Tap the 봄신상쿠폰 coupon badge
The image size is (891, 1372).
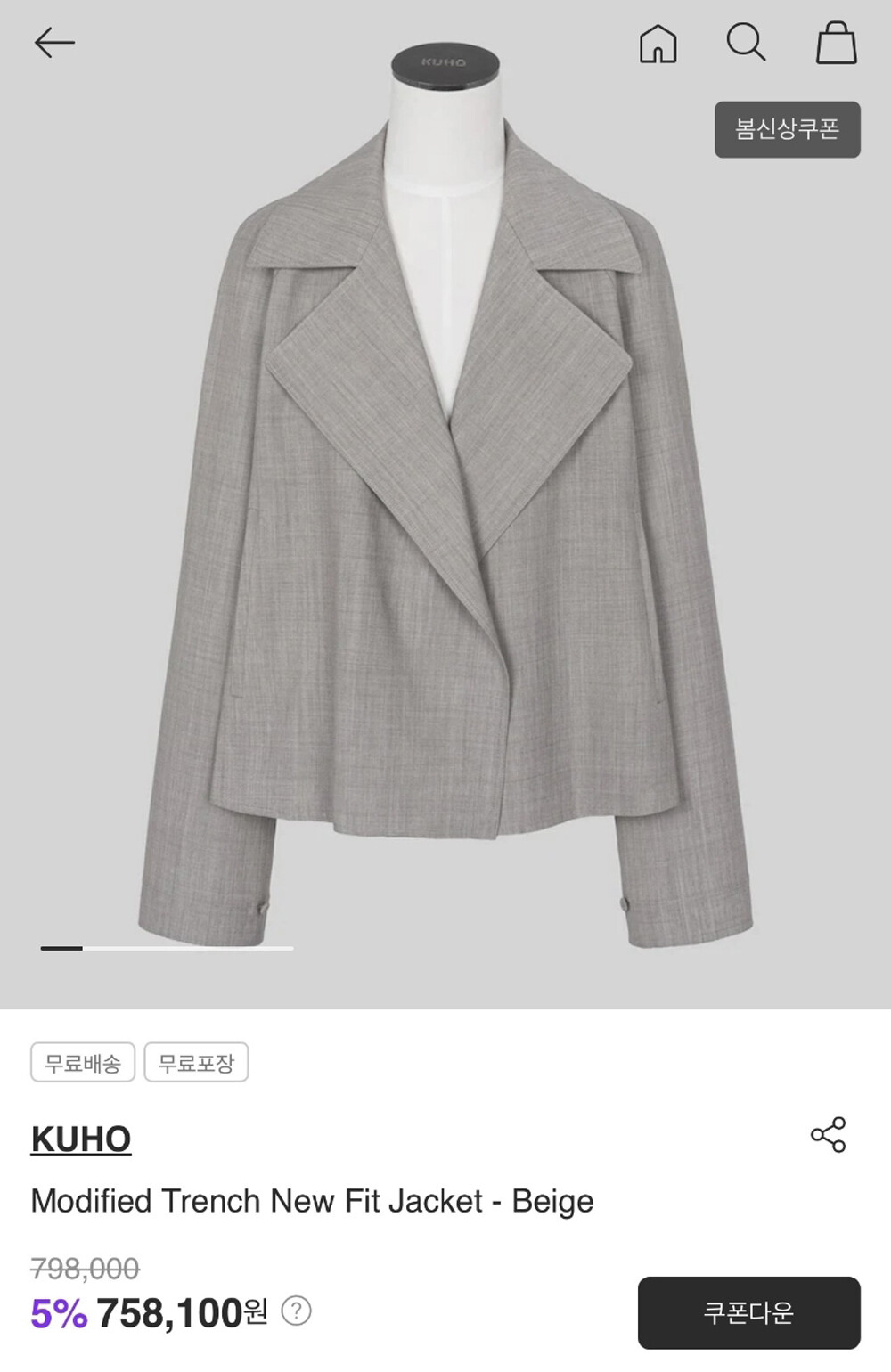click(787, 130)
